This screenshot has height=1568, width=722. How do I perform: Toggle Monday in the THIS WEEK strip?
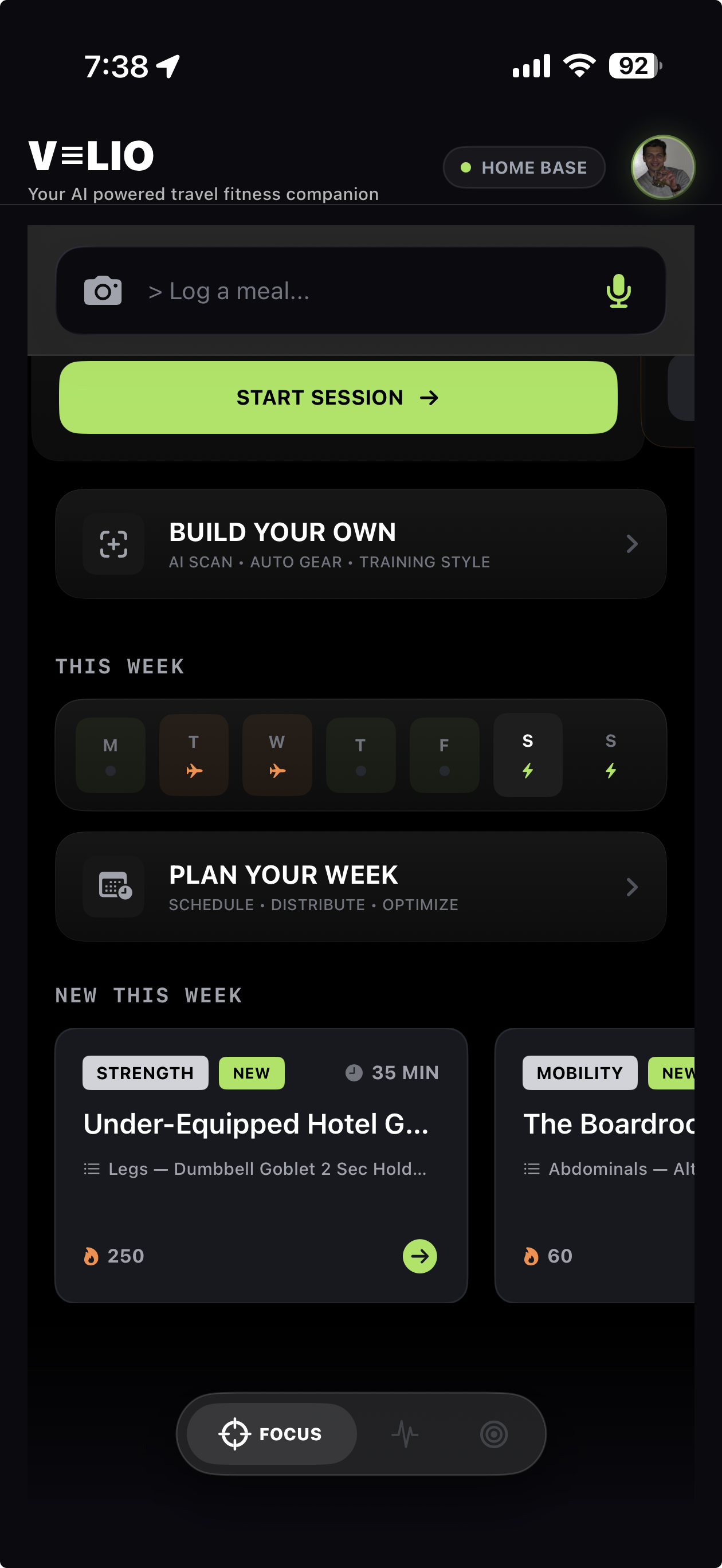pos(109,755)
